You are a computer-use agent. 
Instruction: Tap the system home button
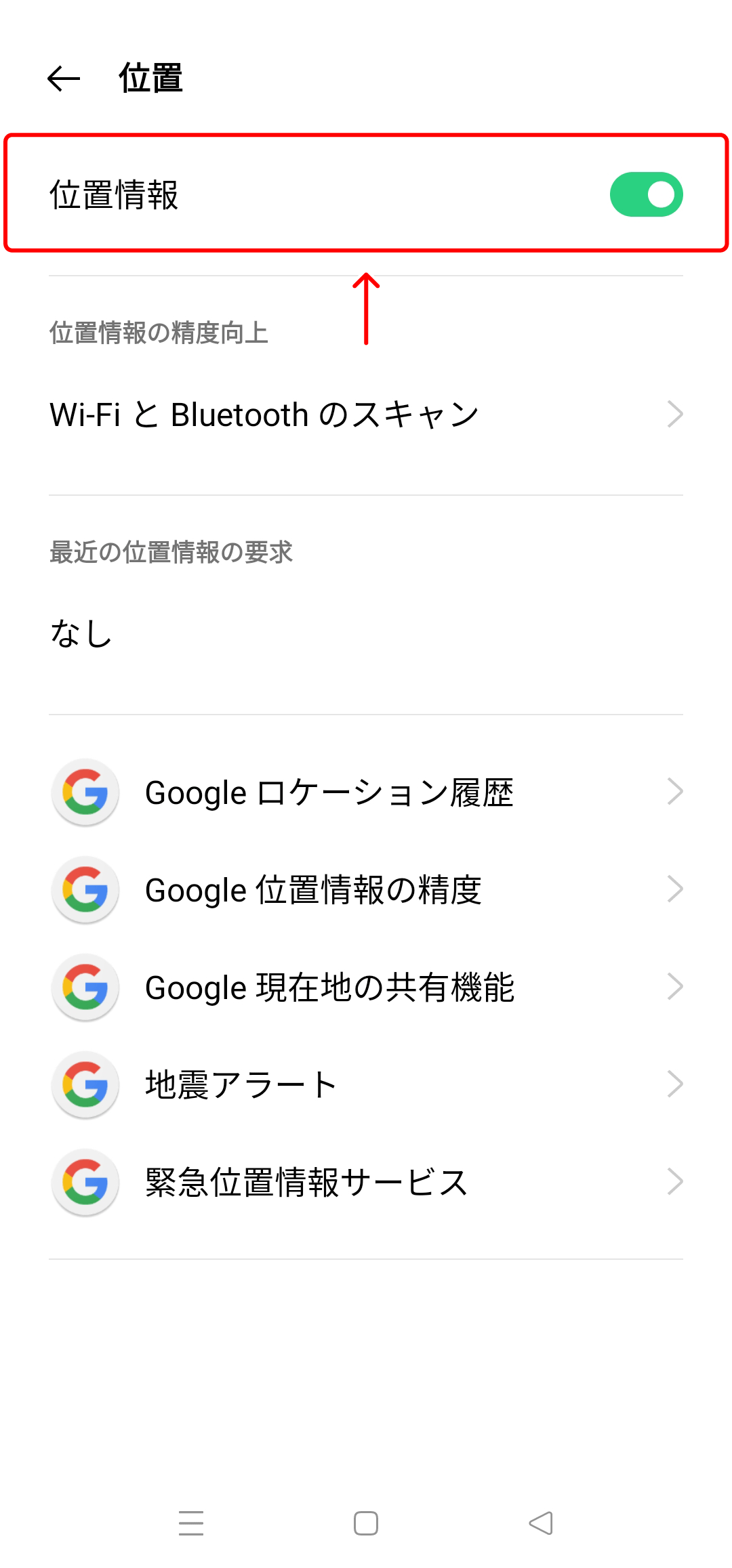tap(366, 1524)
